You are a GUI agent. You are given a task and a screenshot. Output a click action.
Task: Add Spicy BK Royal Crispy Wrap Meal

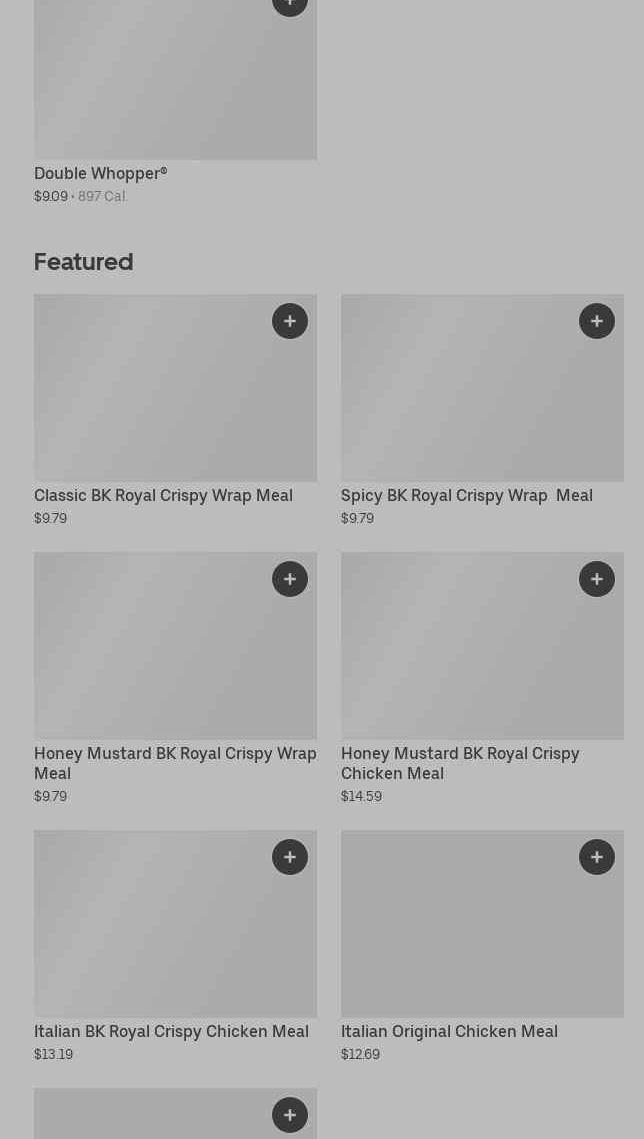pos(597,321)
